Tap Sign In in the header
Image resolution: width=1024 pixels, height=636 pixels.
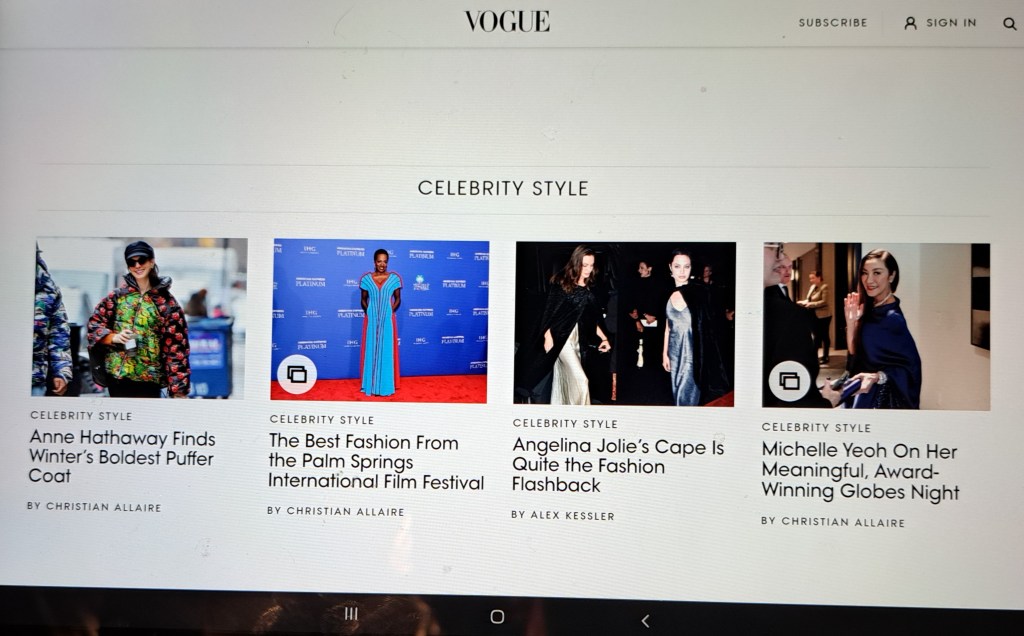940,23
